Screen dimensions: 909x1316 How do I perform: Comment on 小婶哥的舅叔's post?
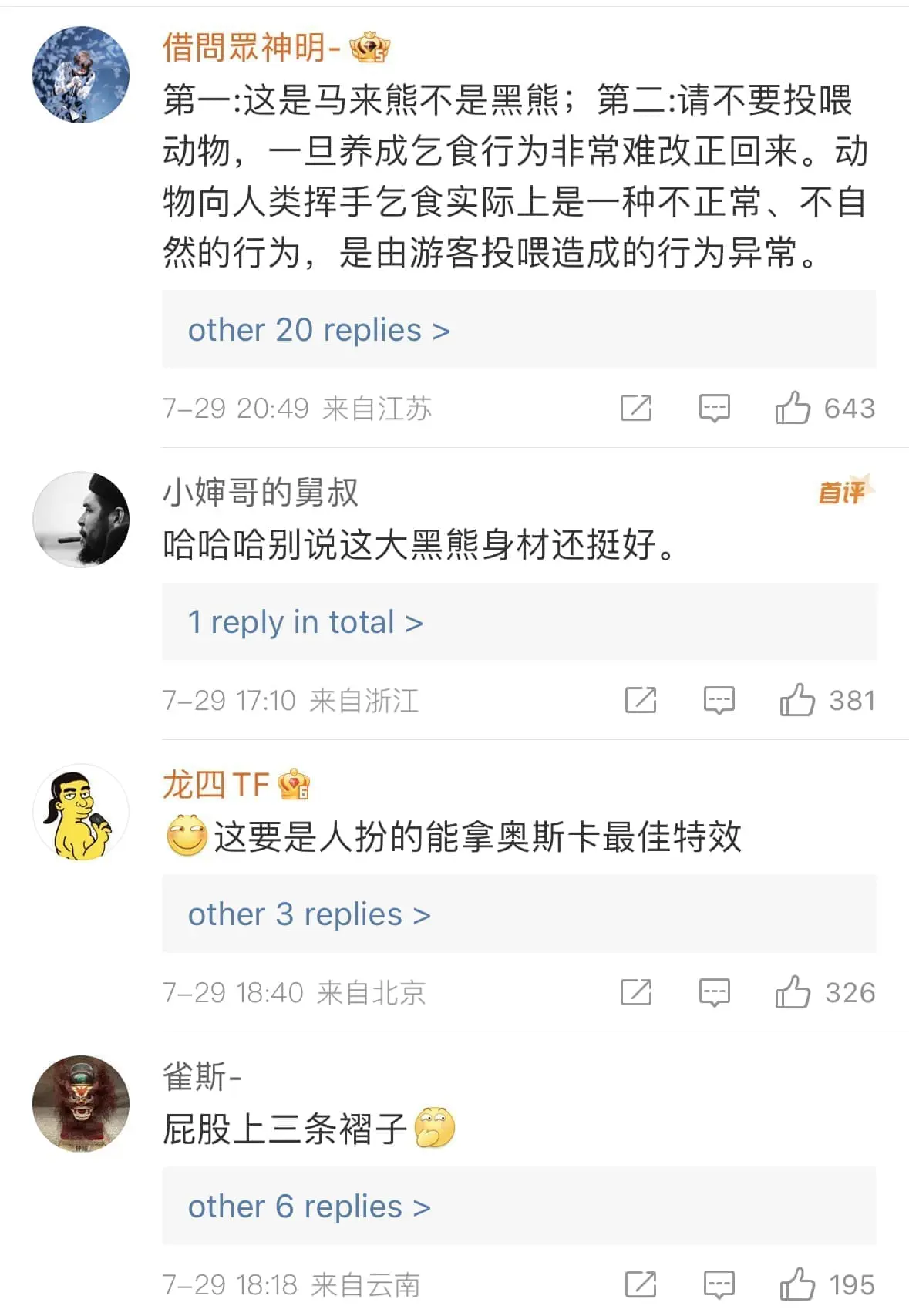pyautogui.click(x=719, y=700)
